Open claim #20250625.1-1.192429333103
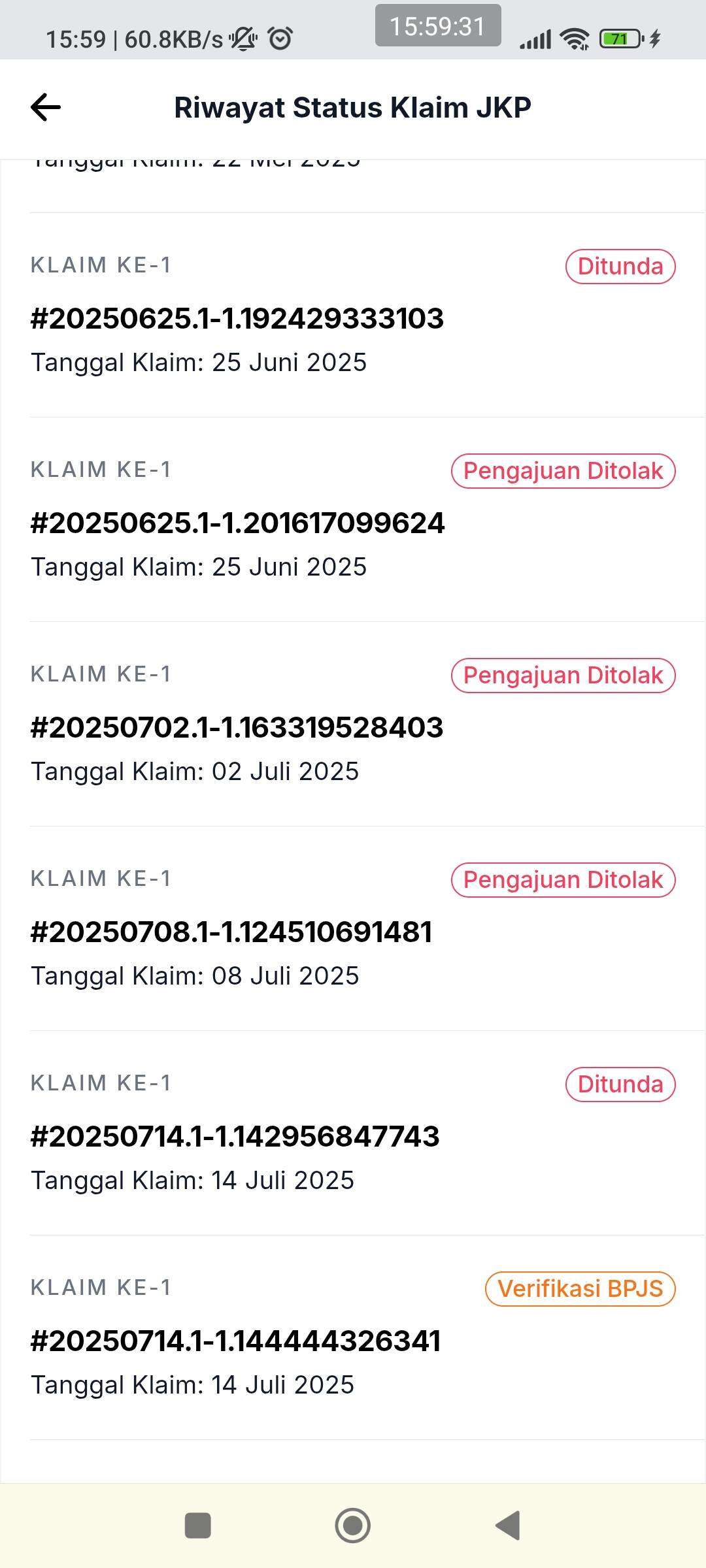Viewport: 706px width, 1568px height. pos(353,315)
